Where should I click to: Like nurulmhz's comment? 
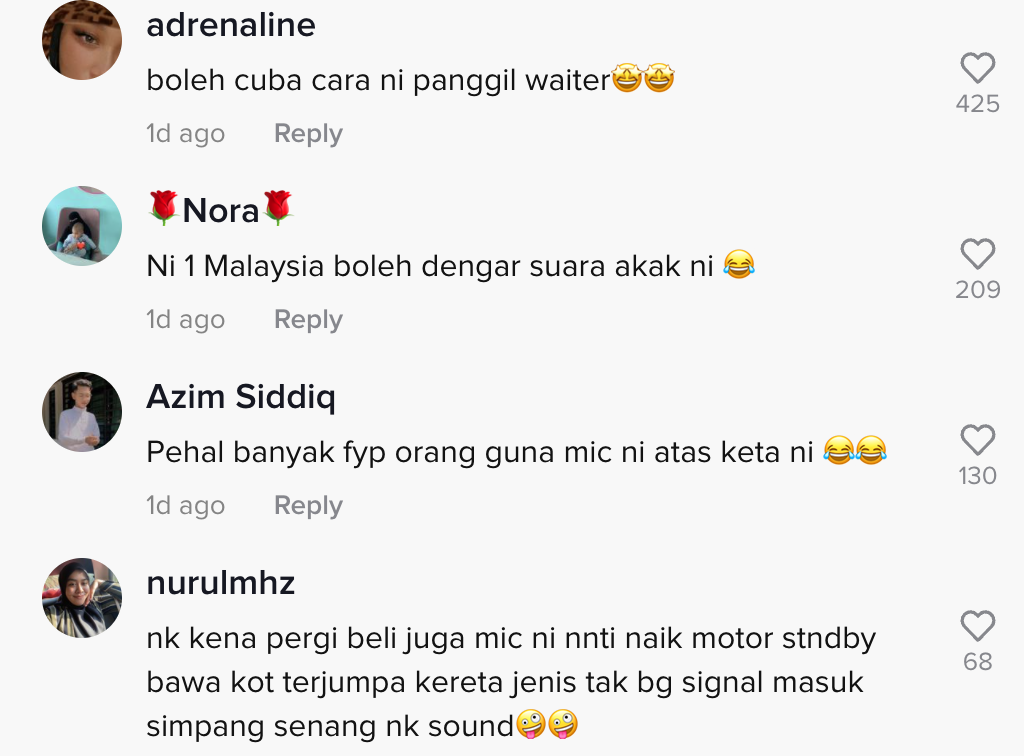coord(977,626)
